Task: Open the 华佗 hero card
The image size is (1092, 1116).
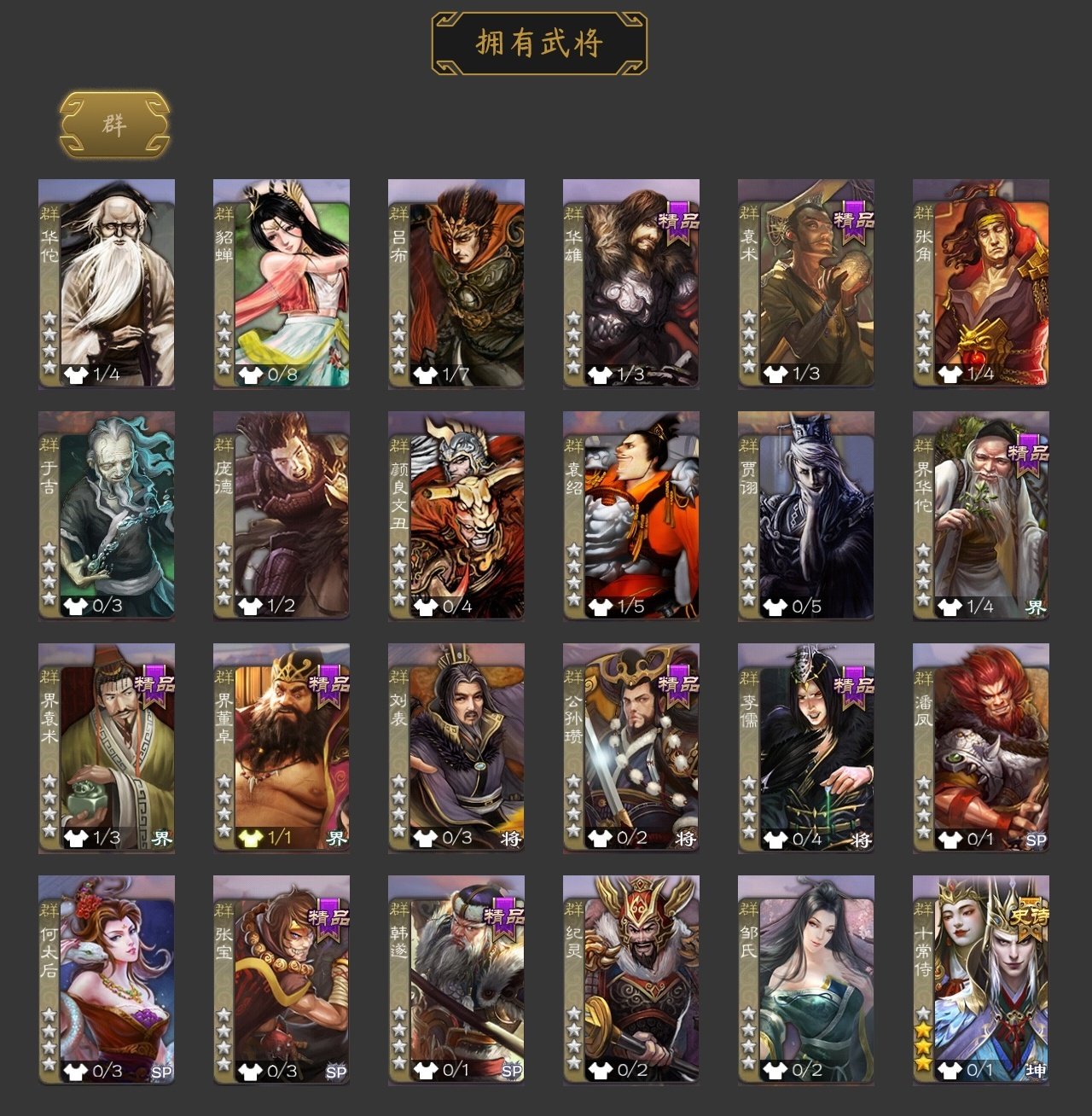Action: click(x=107, y=283)
